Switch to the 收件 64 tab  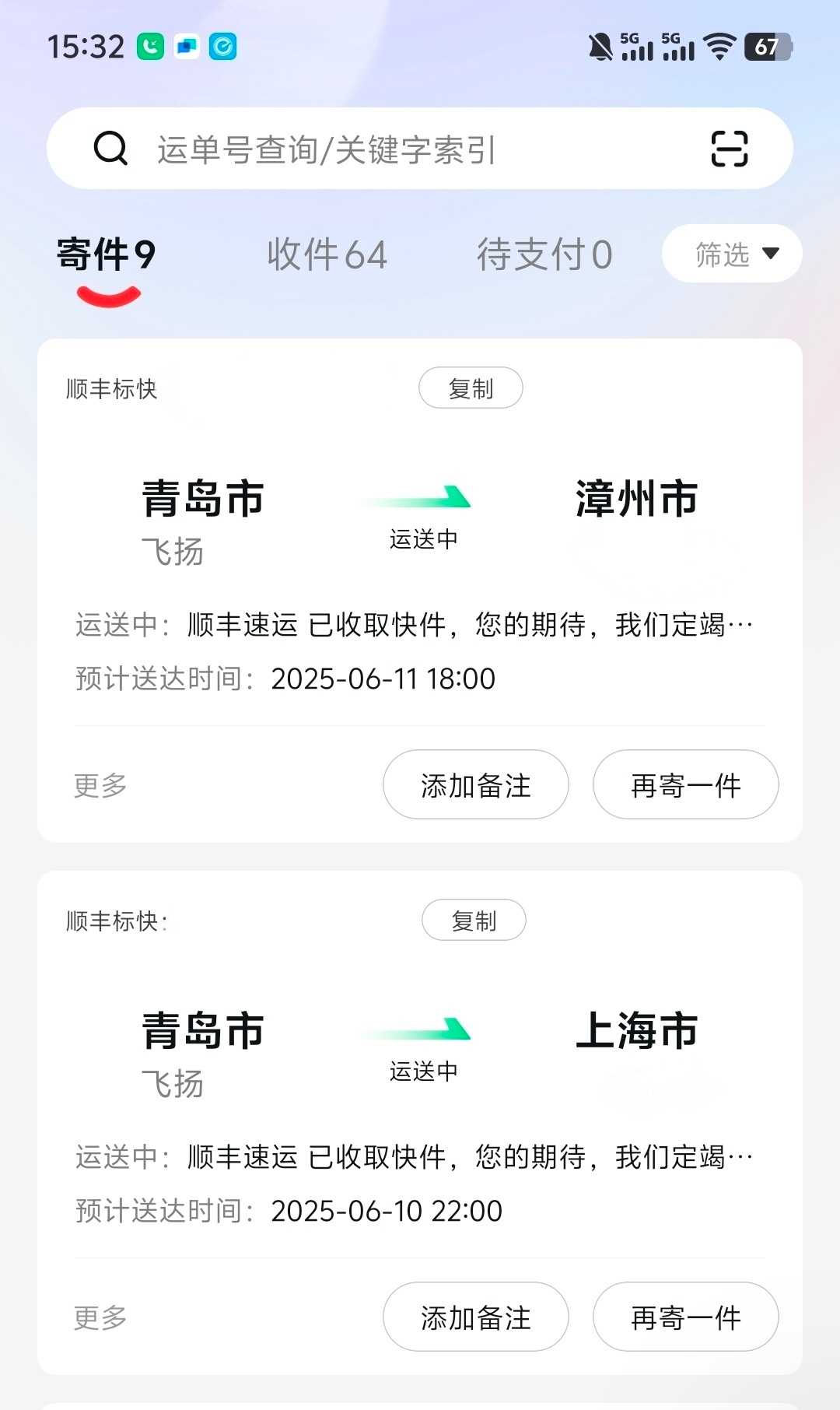click(327, 255)
